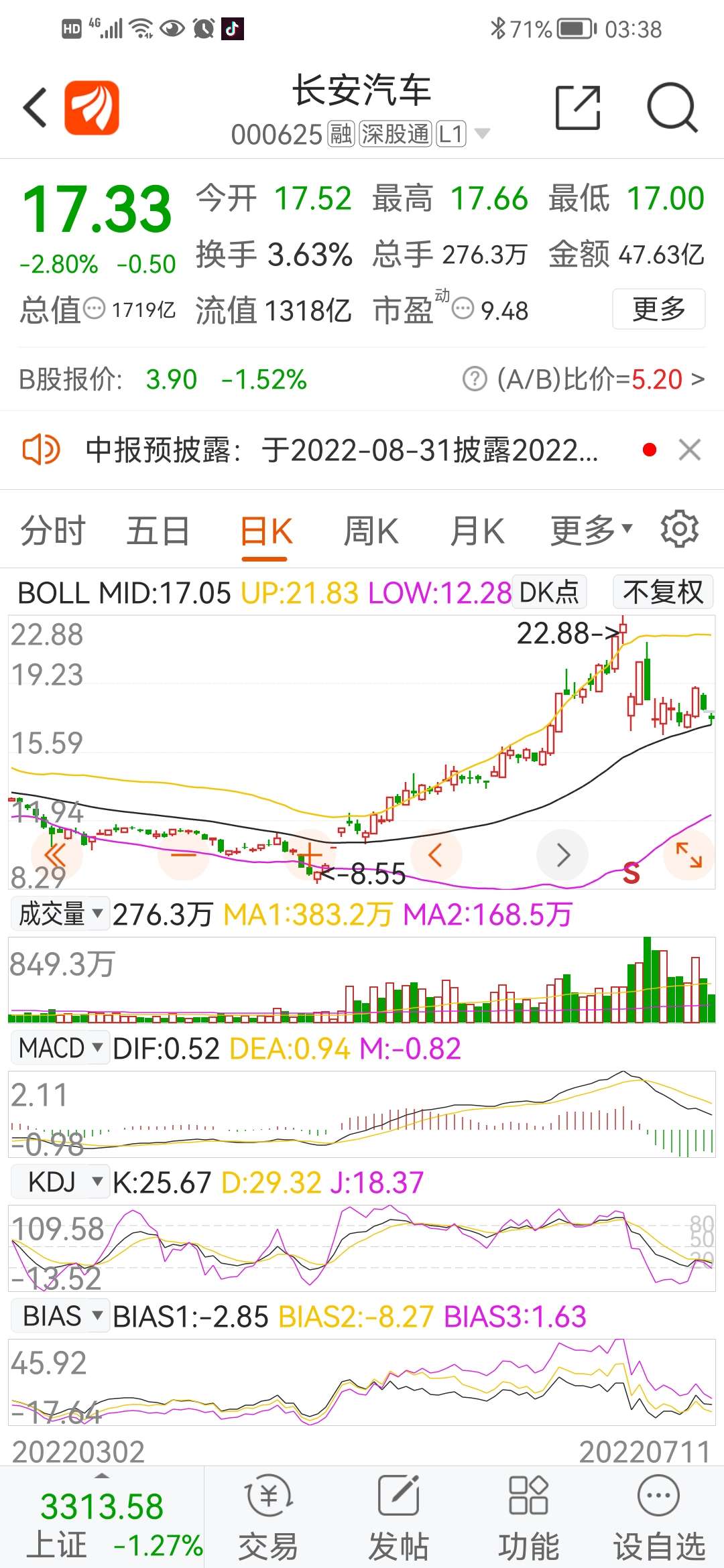Switch to the 分时 chart tab
Screen dimensions: 724x1568
[x=53, y=531]
